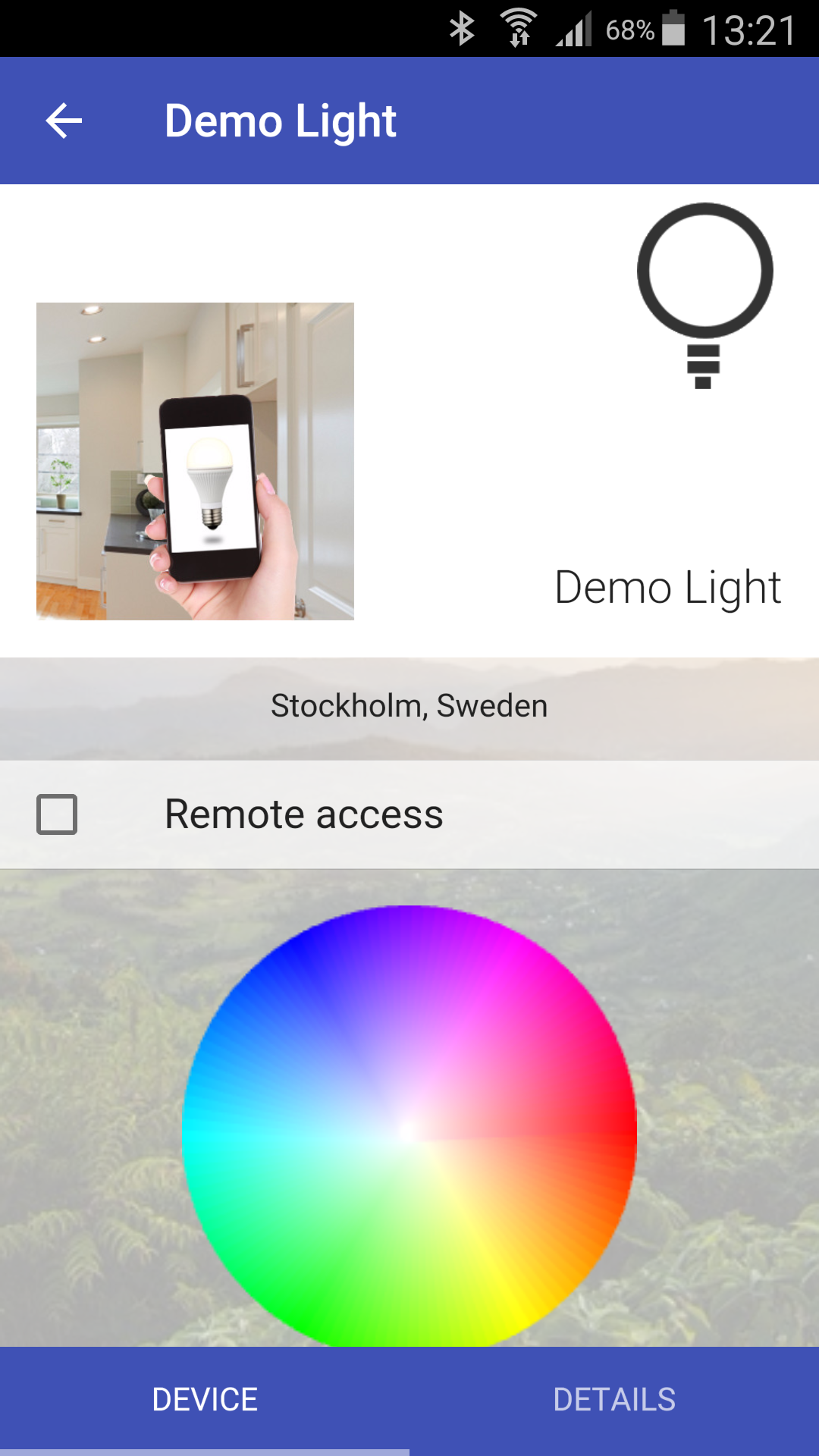Enable the Remote access checkbox
The height and width of the screenshot is (1456, 819).
[57, 814]
